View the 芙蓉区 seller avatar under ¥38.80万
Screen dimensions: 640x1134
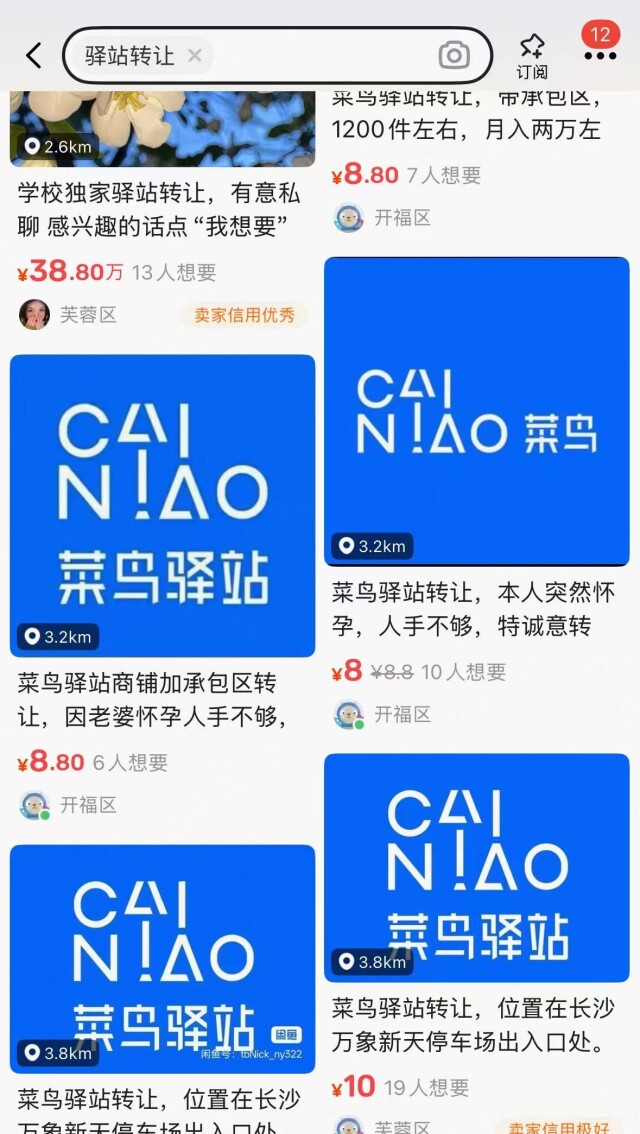pyautogui.click(x=34, y=314)
